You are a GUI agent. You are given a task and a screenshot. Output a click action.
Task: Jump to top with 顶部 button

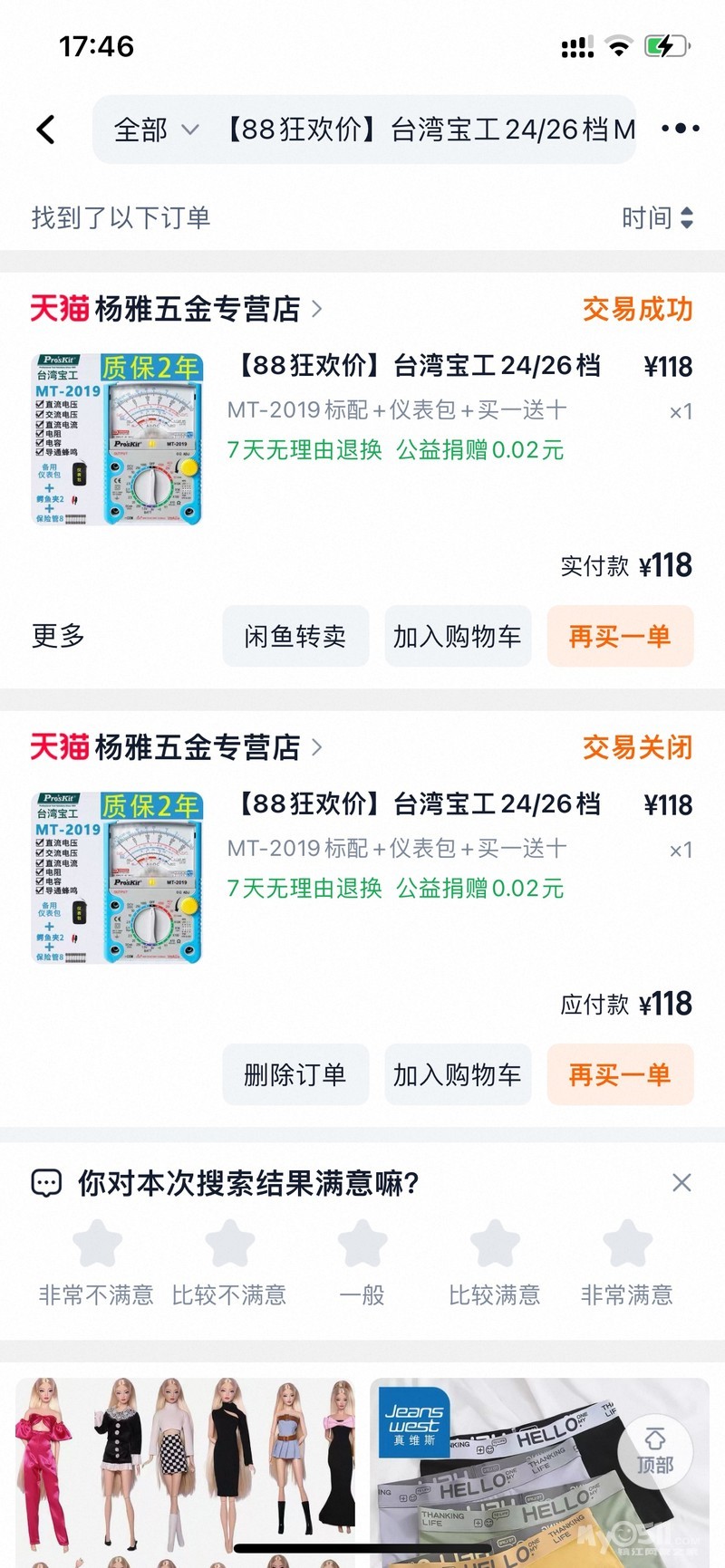655,1451
